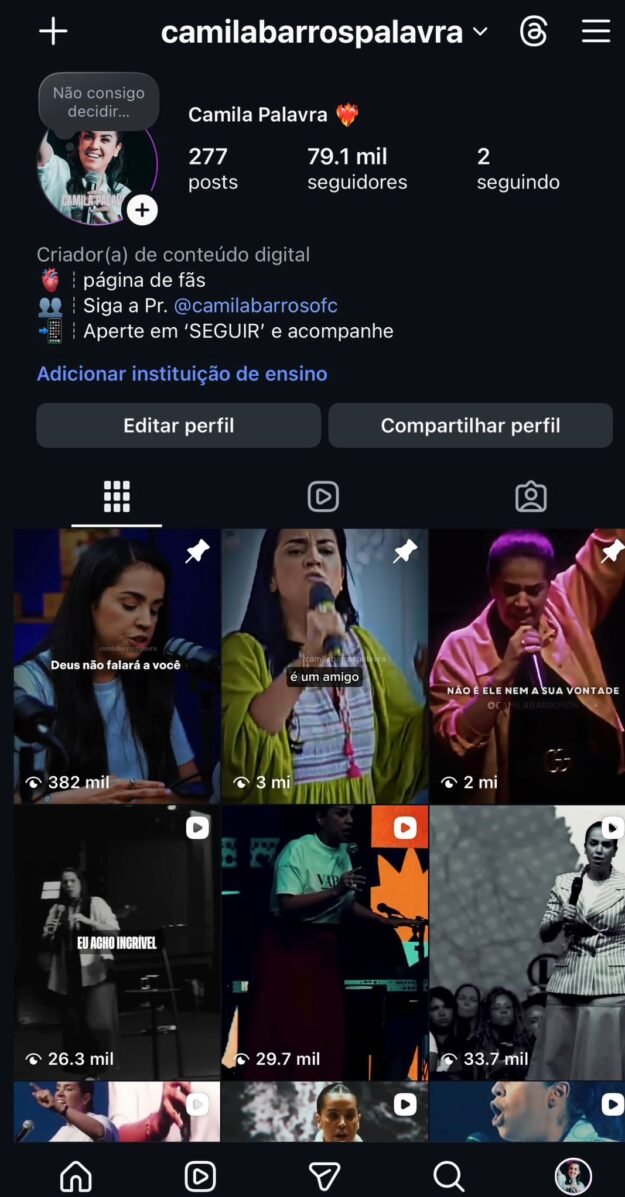The image size is (625, 1197).
Task: Open the pinned post 'é um amigo'
Action: point(324,666)
